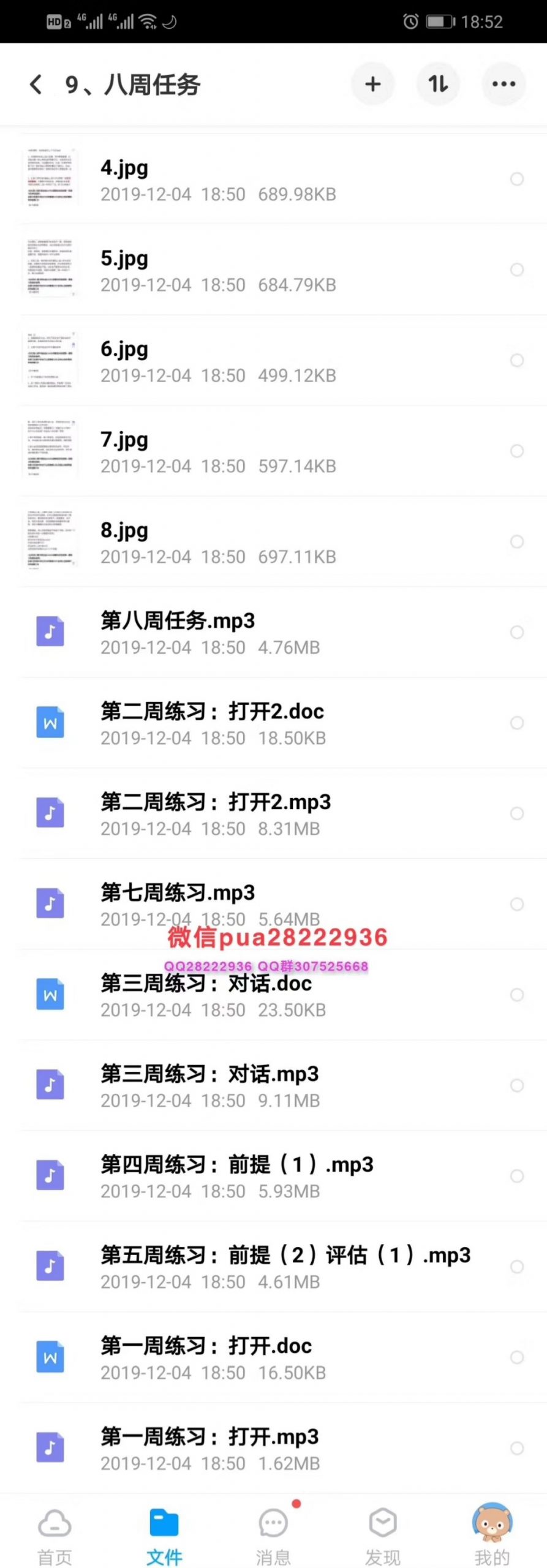This screenshot has height=1568, width=547.
Task: Select the checkbox for 8.jpg
Action: point(517,541)
